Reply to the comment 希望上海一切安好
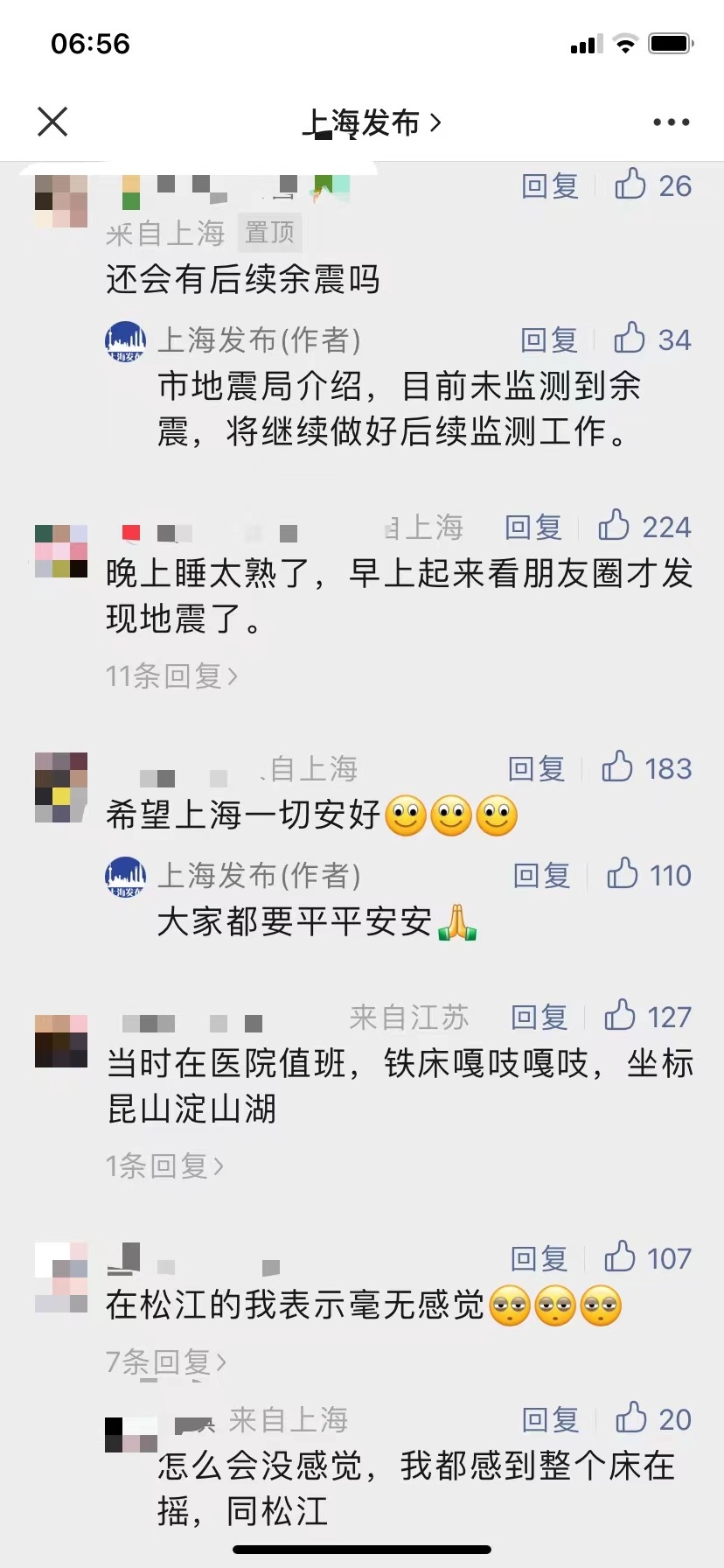 coord(537,769)
